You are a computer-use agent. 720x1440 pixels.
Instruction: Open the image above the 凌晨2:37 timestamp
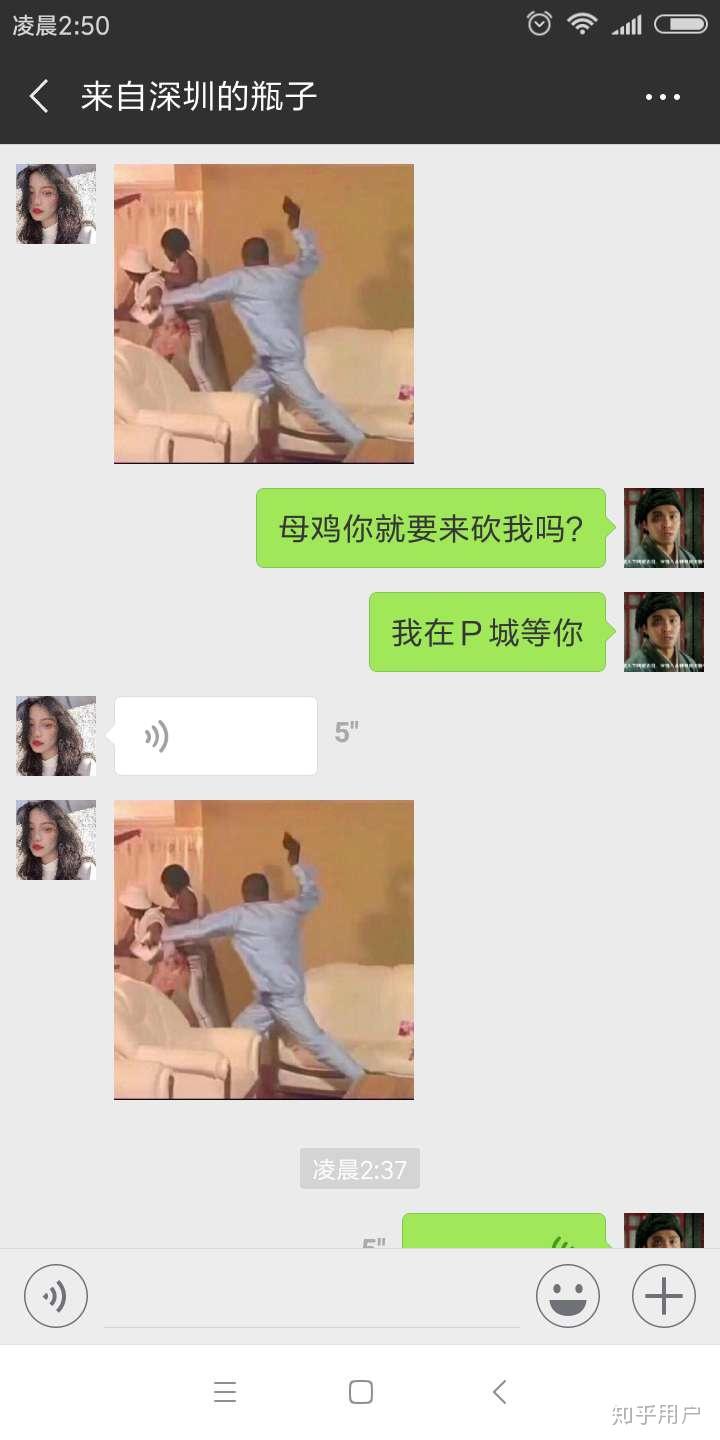pyautogui.click(x=264, y=950)
